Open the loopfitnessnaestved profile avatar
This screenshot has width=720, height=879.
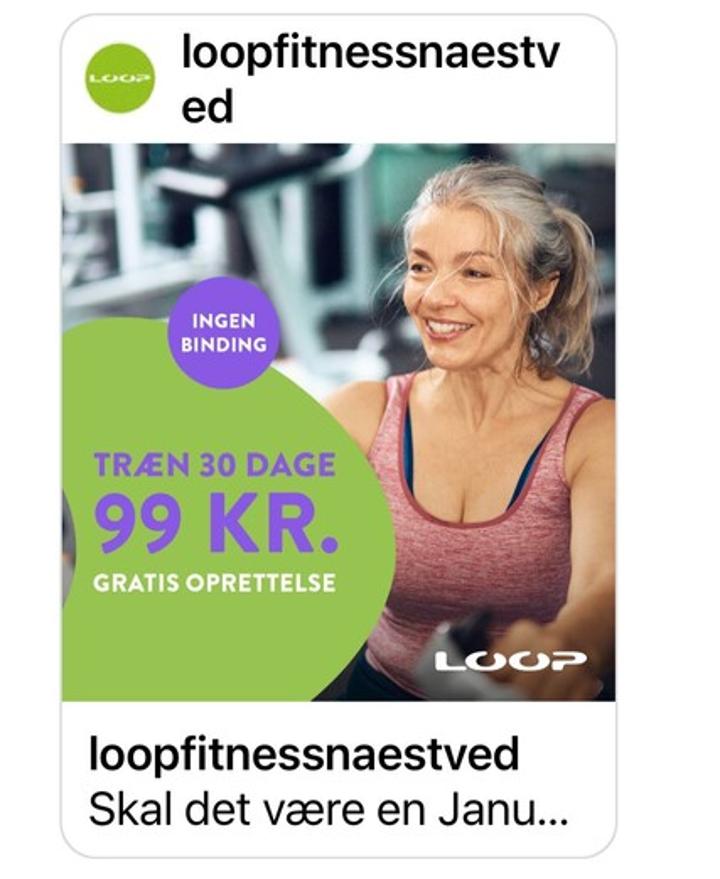click(x=120, y=78)
